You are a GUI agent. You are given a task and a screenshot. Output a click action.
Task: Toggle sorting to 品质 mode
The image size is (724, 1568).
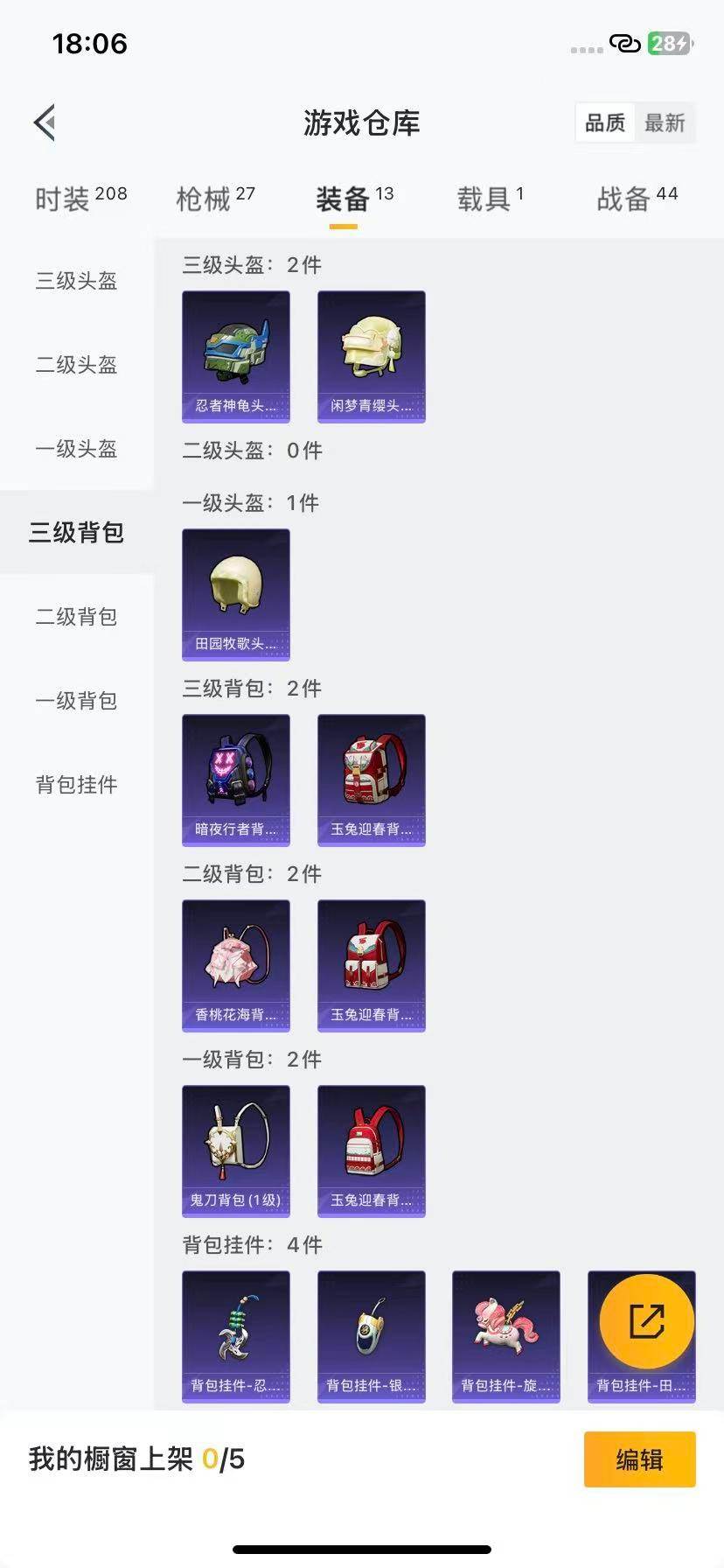coord(604,122)
